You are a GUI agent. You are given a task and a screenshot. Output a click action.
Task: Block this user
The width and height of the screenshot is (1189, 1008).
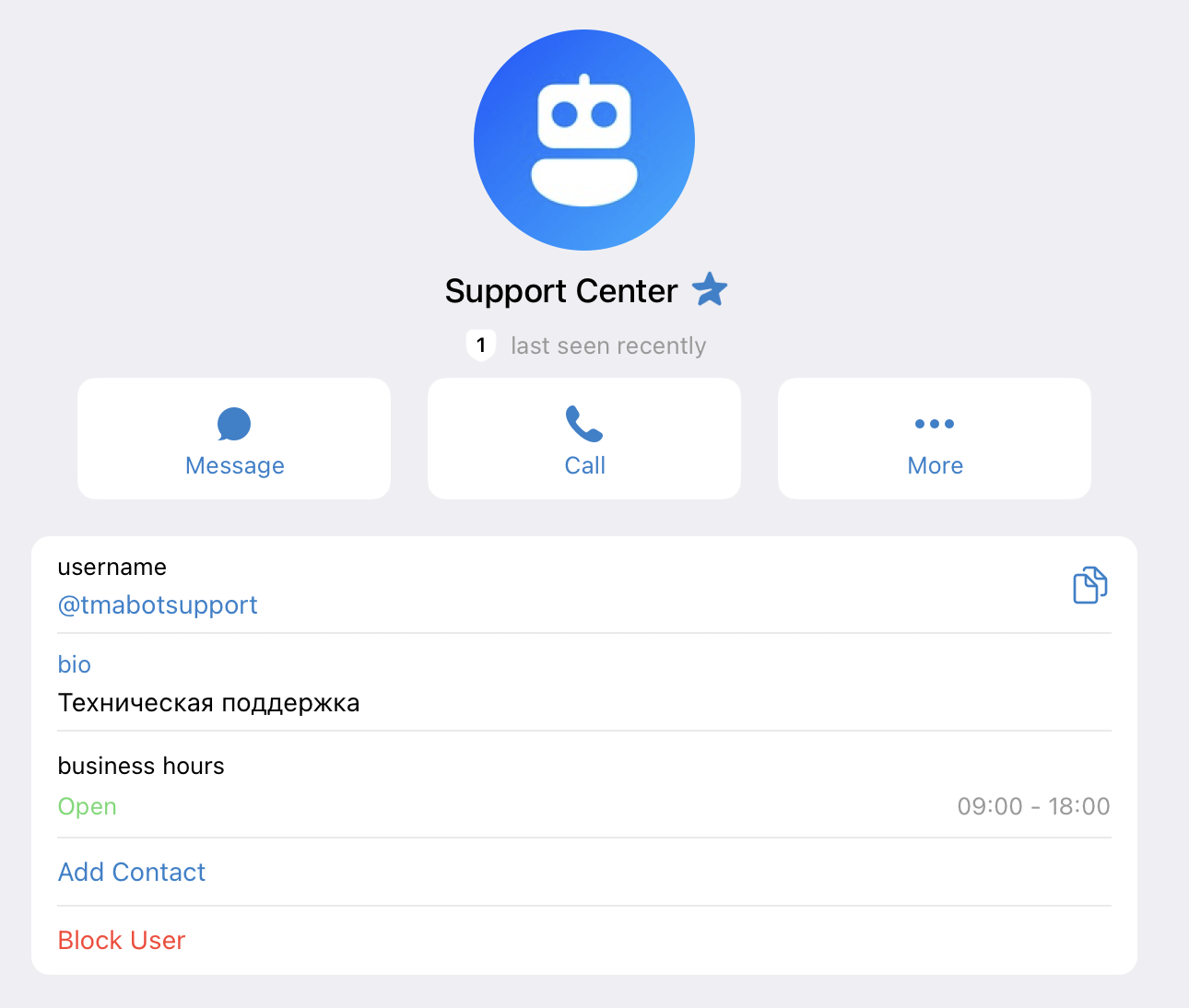pos(122,941)
